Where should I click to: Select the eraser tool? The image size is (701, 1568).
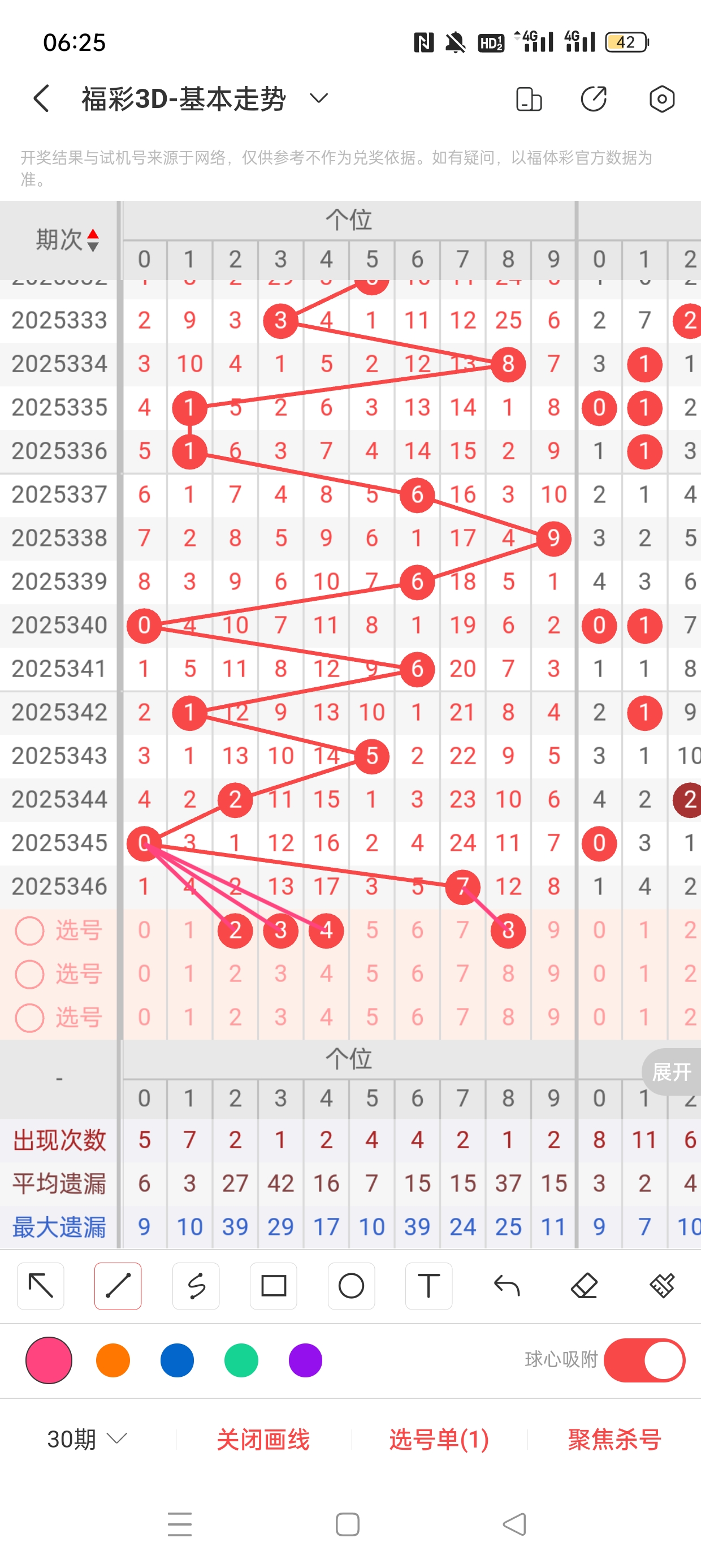click(x=584, y=1286)
